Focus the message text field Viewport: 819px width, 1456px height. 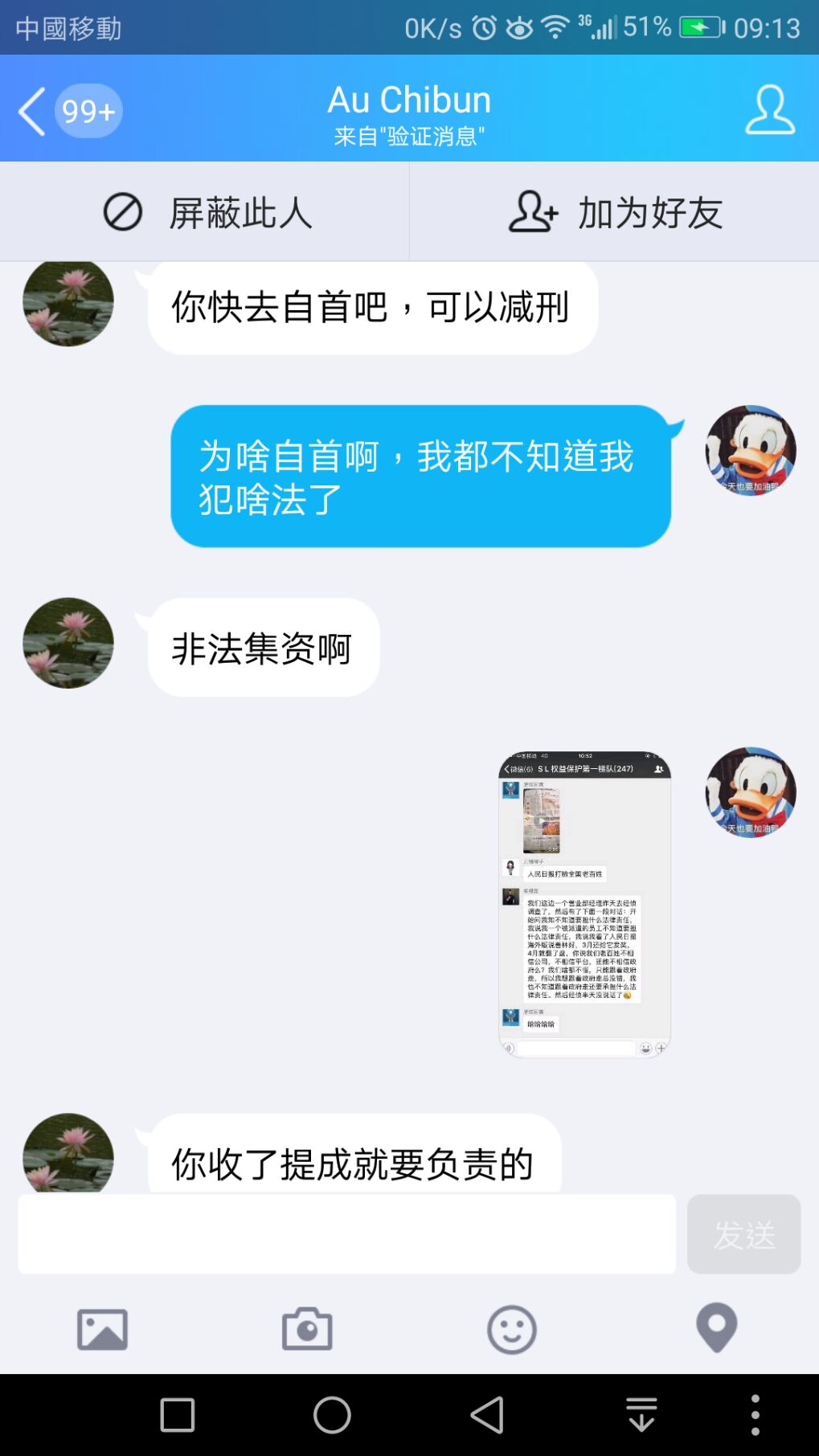click(x=346, y=1234)
